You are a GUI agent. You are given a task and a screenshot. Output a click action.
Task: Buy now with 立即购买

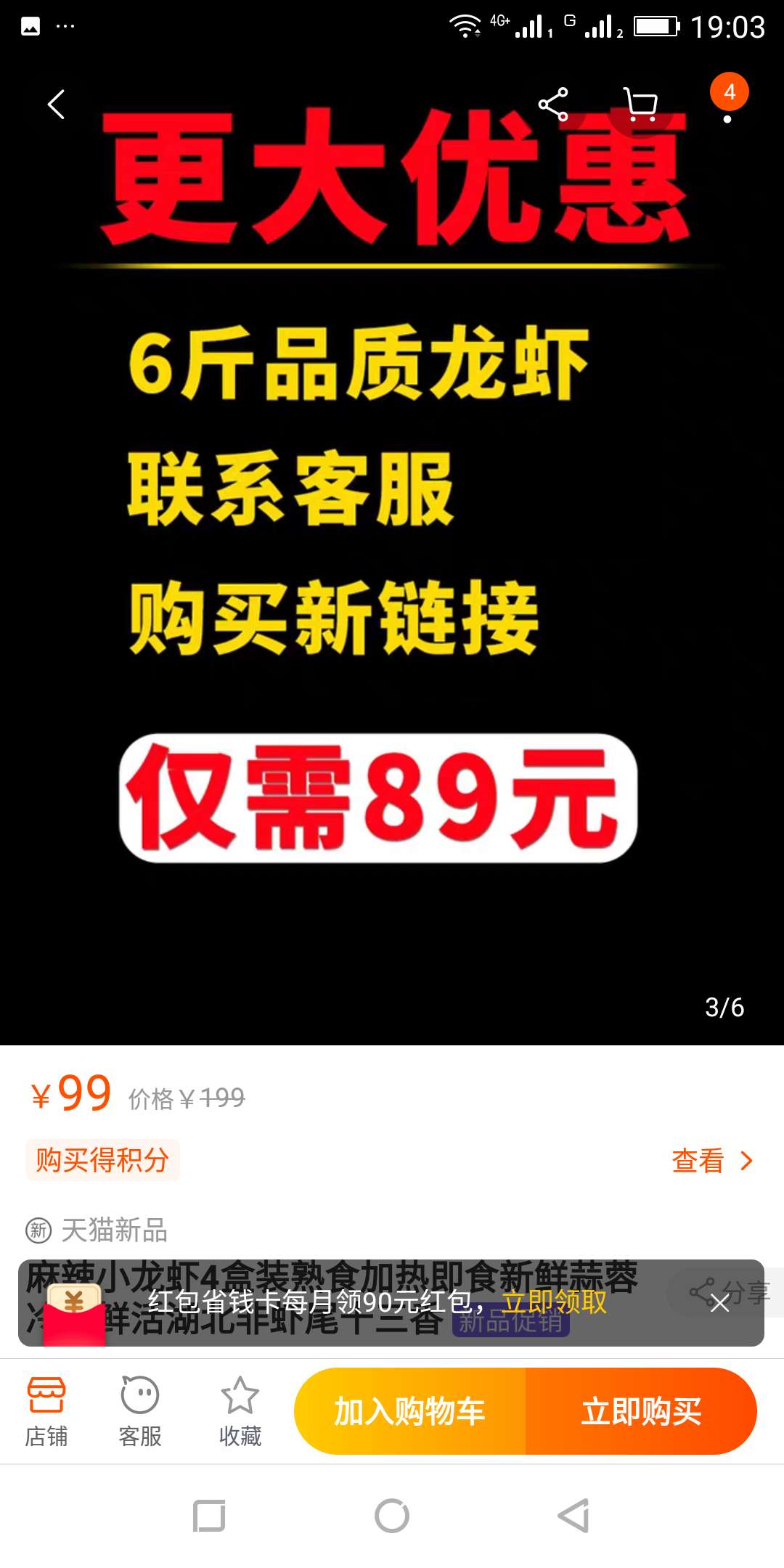(641, 1411)
